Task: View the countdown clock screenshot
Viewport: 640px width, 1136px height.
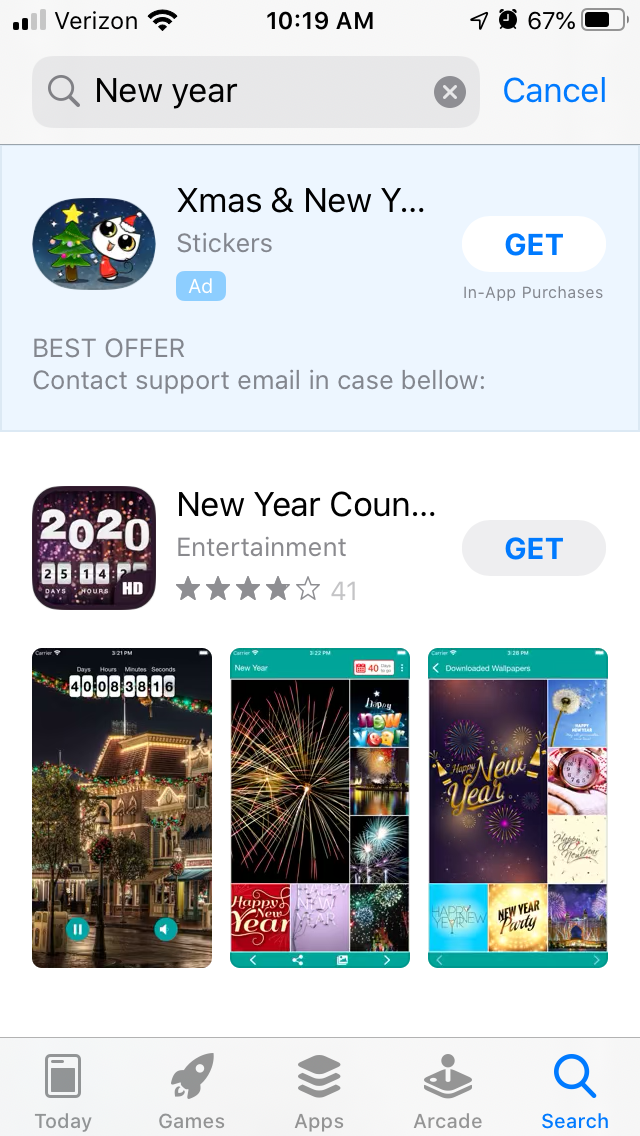Action: click(x=122, y=808)
